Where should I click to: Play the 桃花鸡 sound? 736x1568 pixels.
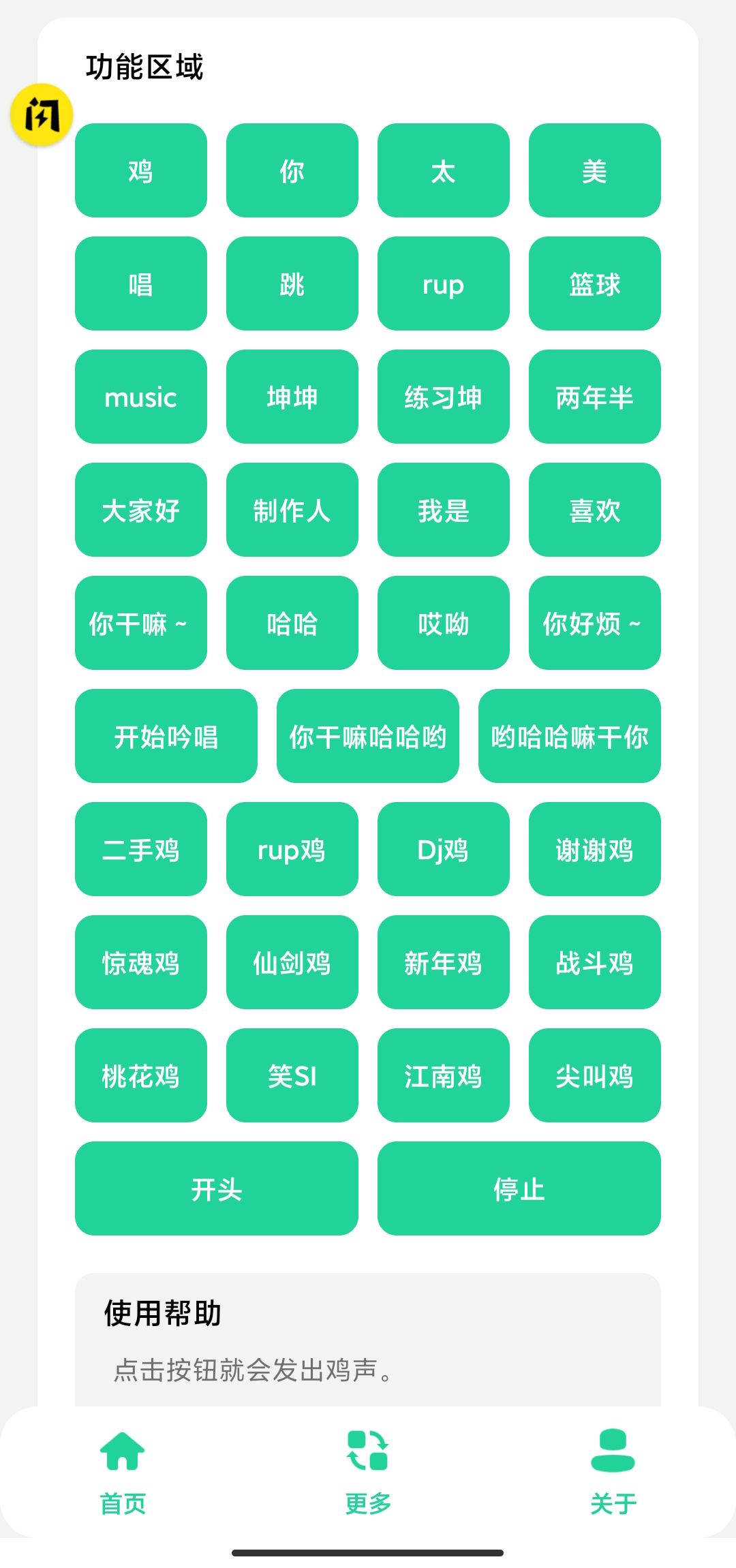pos(140,1075)
